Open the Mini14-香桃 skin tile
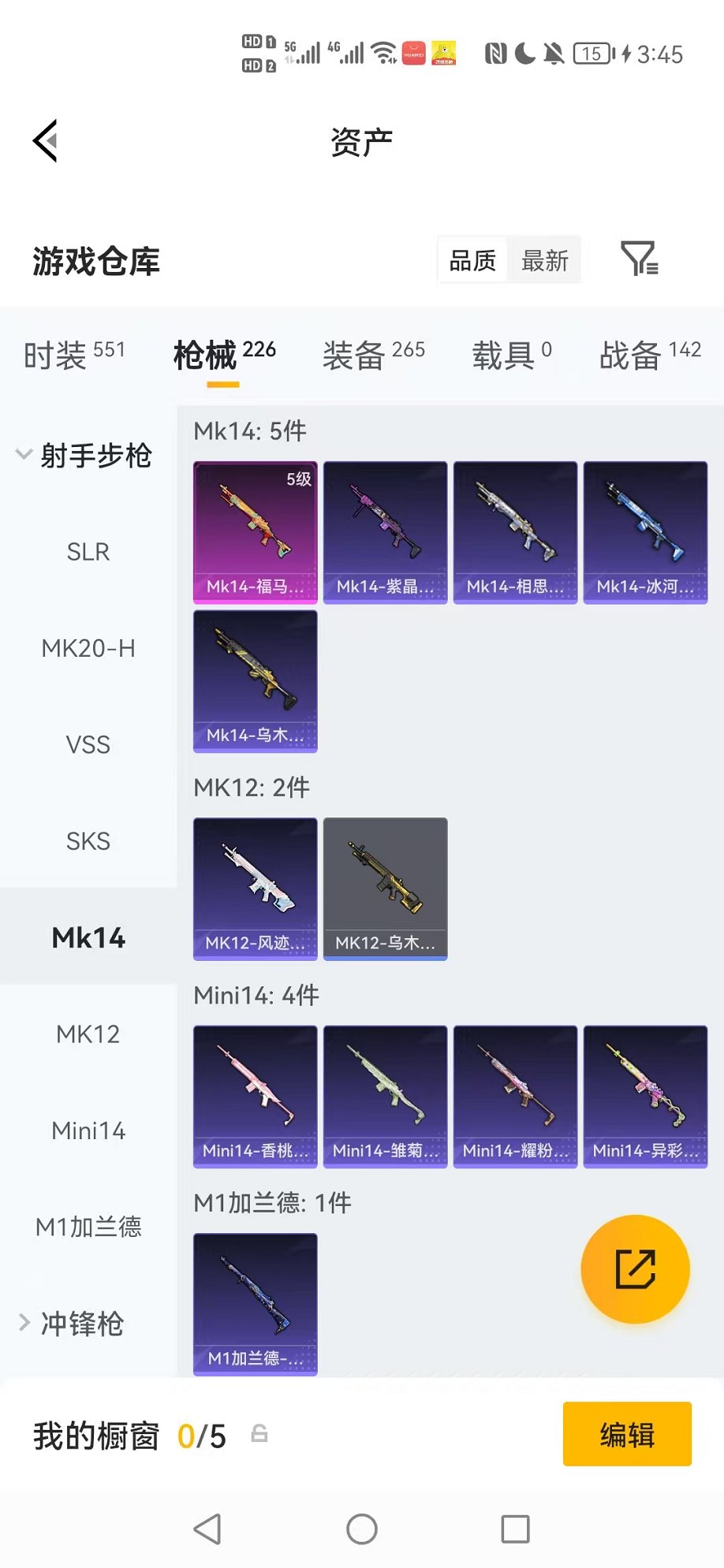Image resolution: width=724 pixels, height=1568 pixels. pos(256,1096)
